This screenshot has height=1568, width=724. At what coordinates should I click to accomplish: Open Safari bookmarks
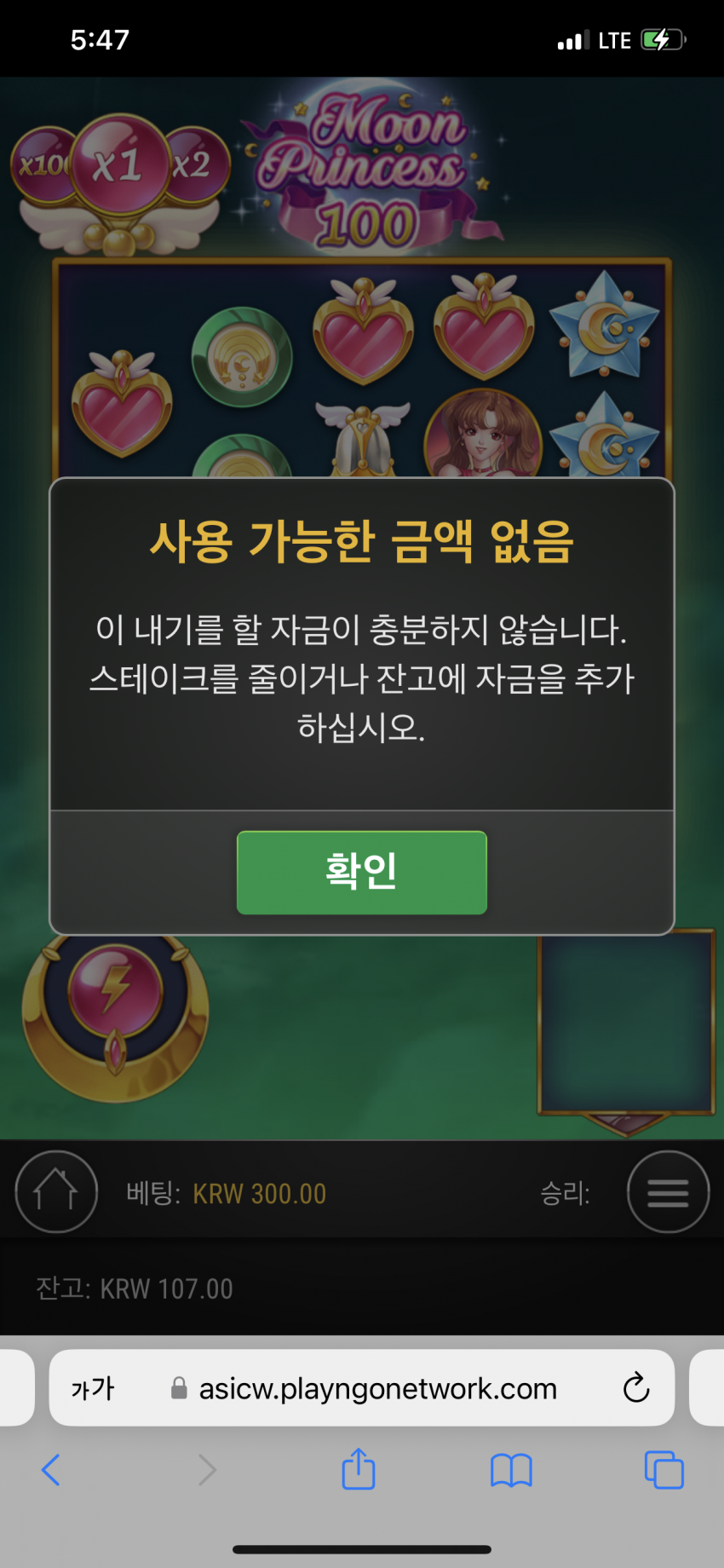click(x=511, y=1470)
